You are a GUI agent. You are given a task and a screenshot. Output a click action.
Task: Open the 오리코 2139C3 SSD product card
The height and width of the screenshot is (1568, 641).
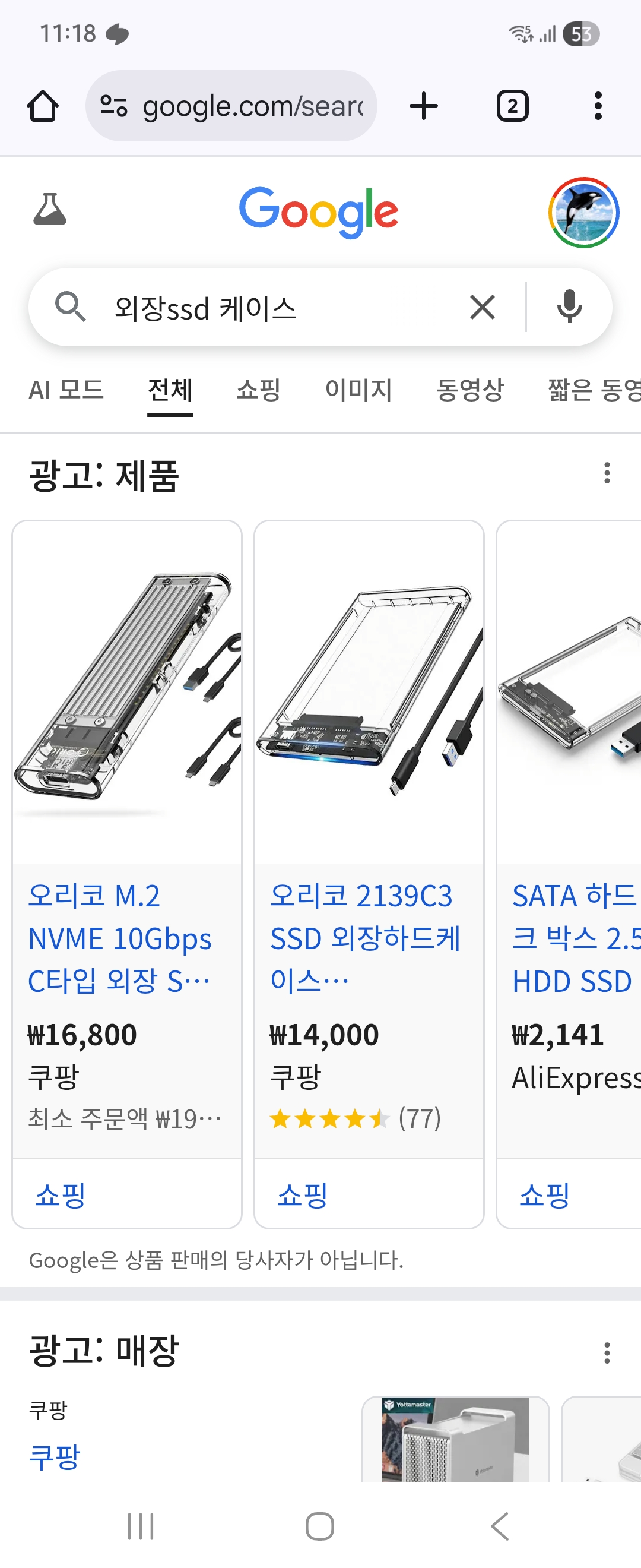369,852
